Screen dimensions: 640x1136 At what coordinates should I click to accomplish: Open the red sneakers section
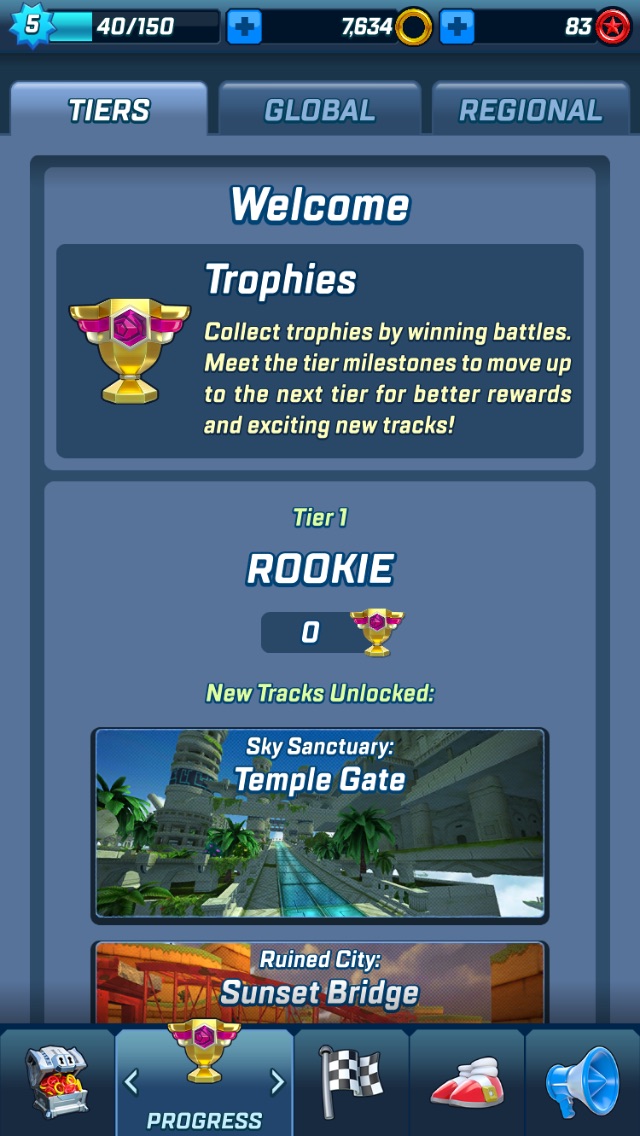[x=467, y=1082]
